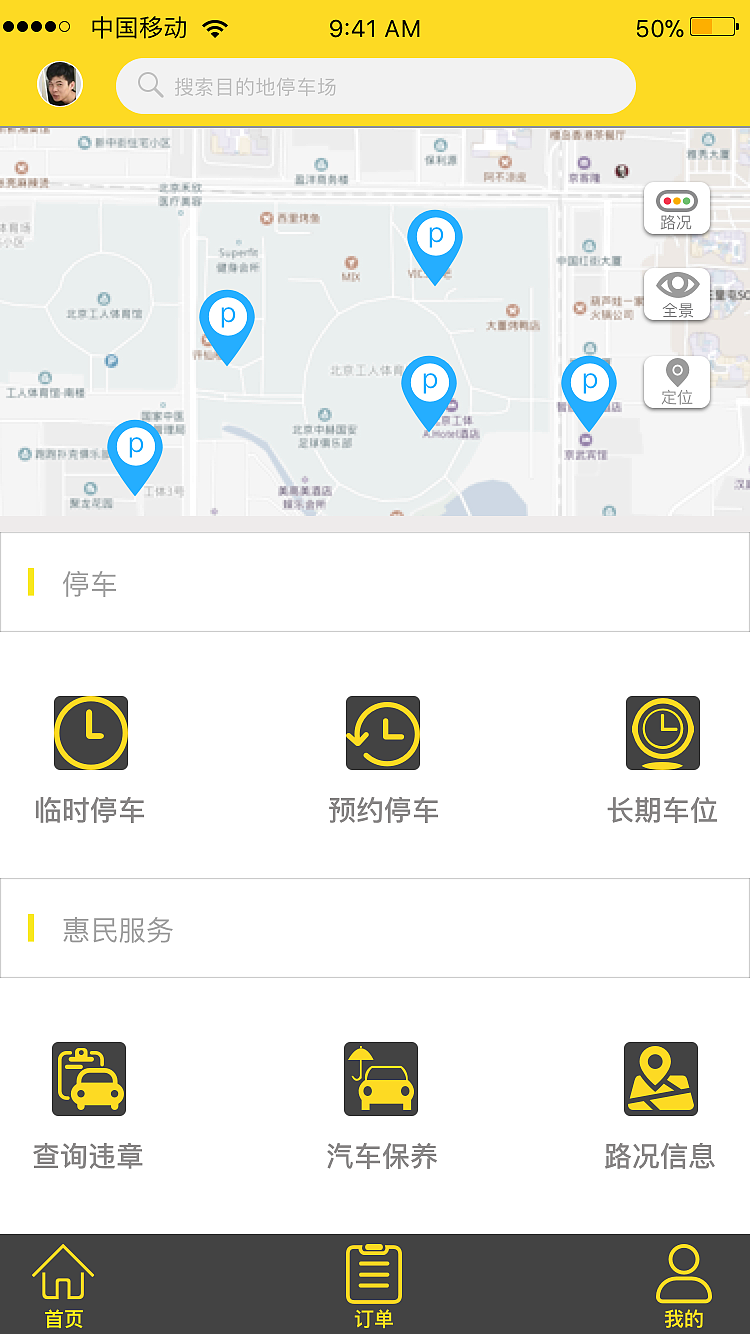
Task: Enable 全景 panorama view mode
Action: tap(676, 294)
